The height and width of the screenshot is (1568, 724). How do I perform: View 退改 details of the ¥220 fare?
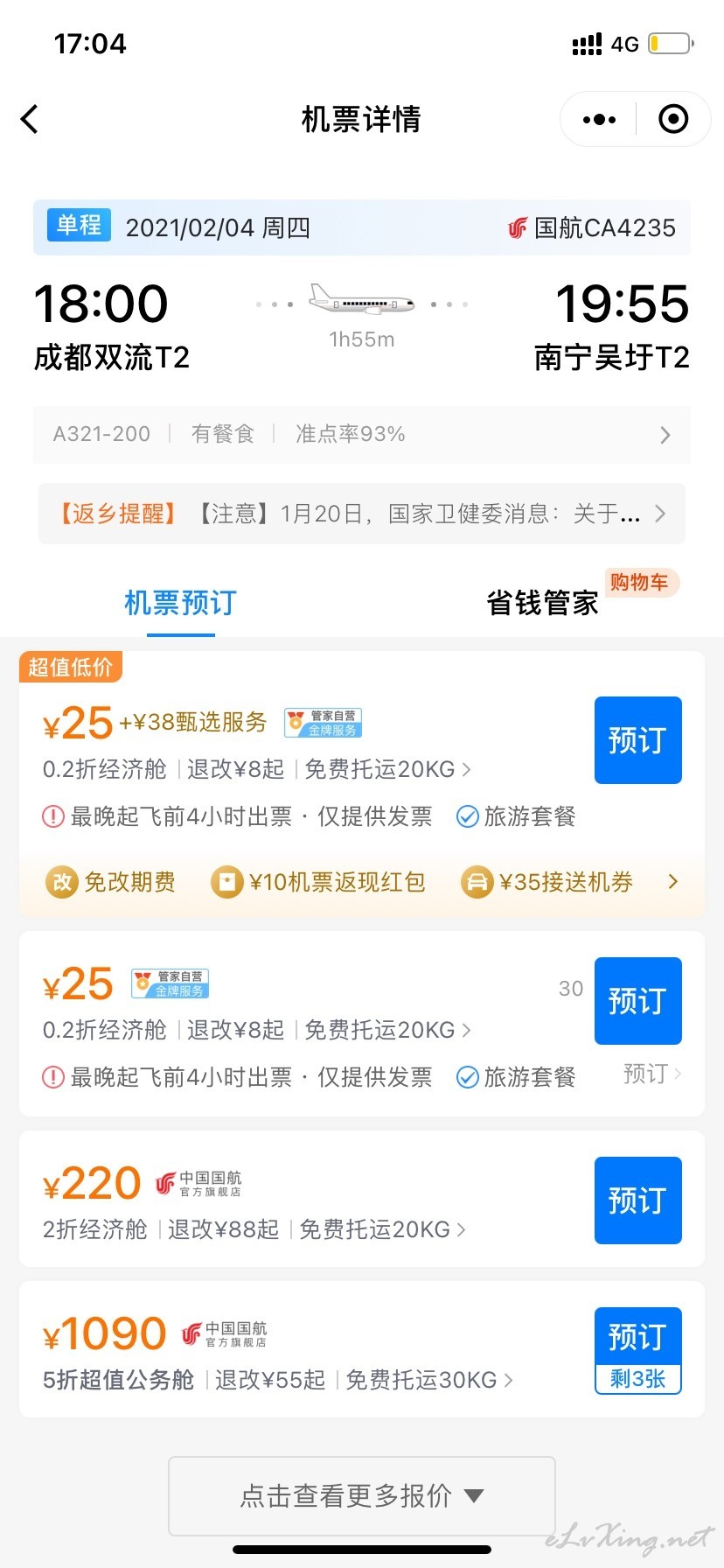pyautogui.click(x=224, y=1229)
